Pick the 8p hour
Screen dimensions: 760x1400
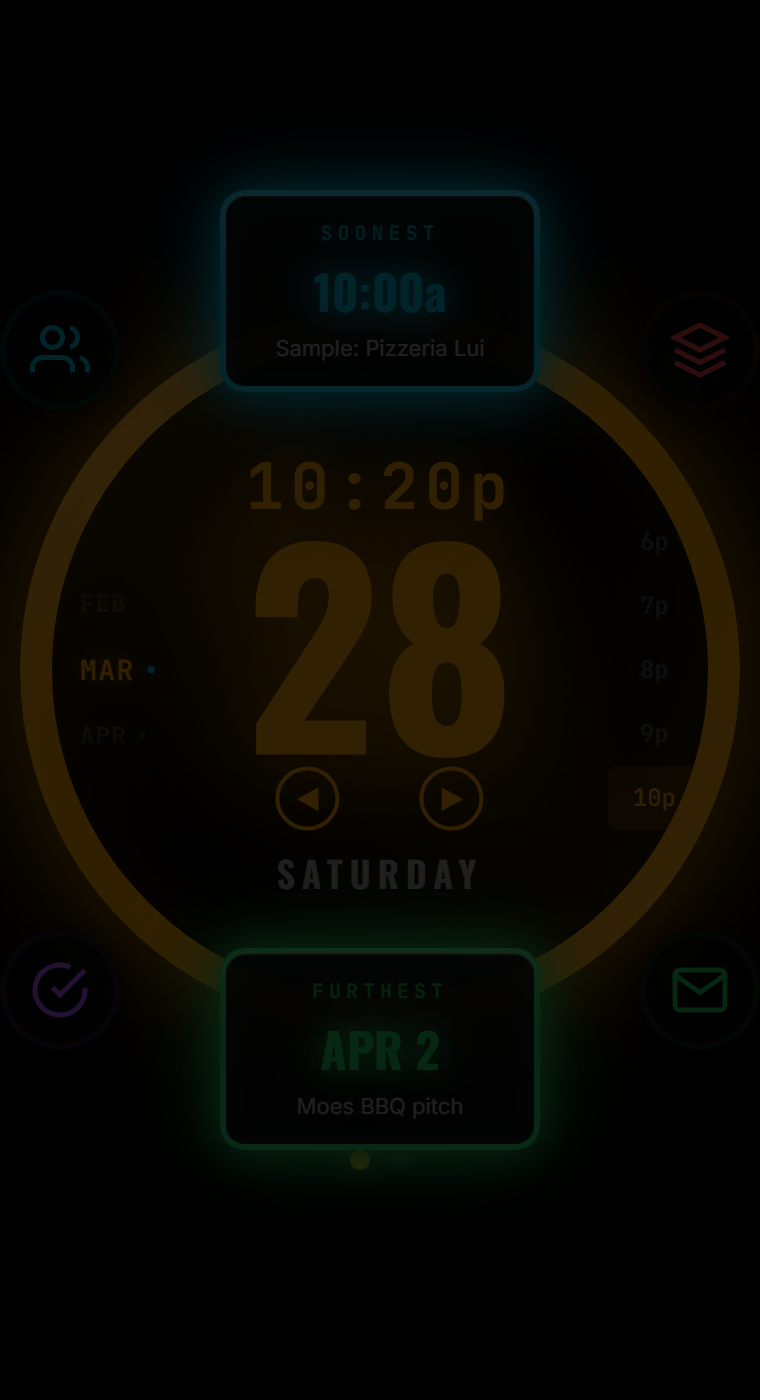[654, 670]
